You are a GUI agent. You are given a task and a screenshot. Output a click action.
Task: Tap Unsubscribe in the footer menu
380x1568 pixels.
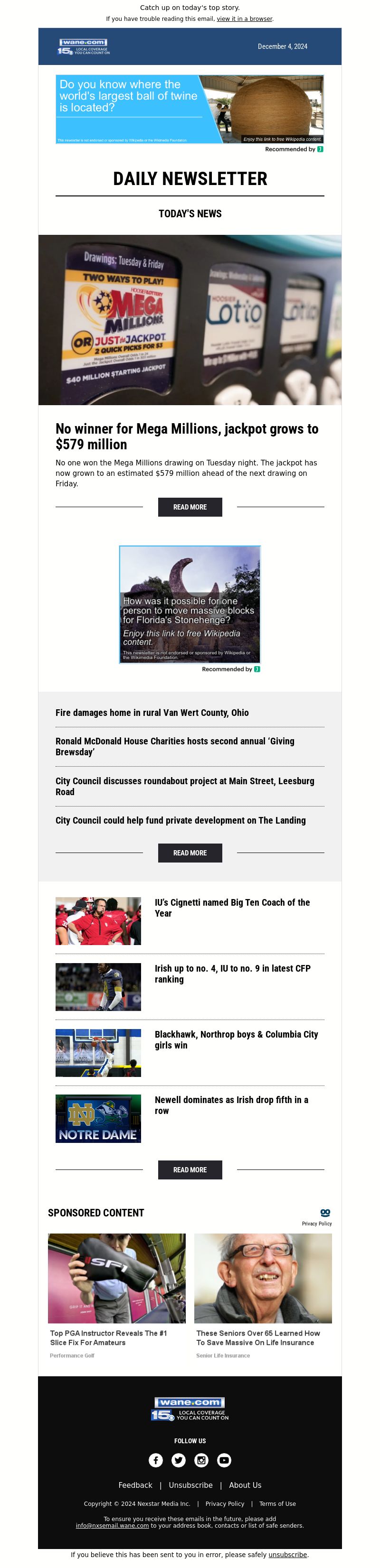pyautogui.click(x=190, y=1484)
